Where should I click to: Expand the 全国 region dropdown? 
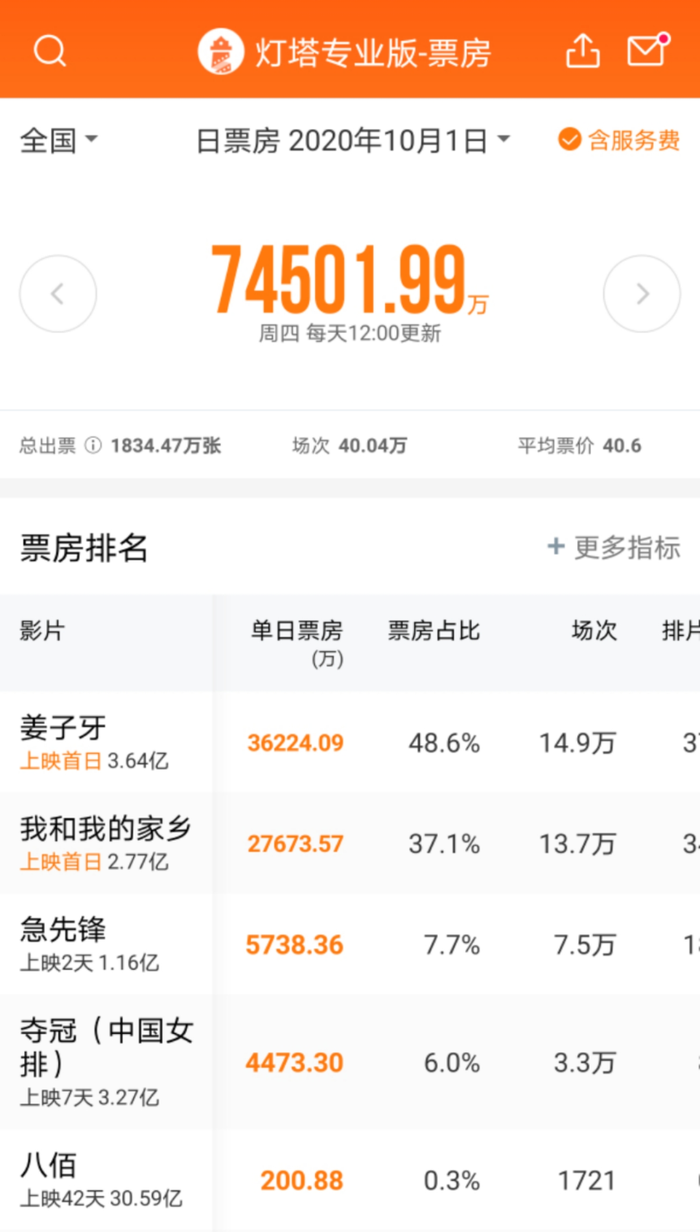(59, 140)
